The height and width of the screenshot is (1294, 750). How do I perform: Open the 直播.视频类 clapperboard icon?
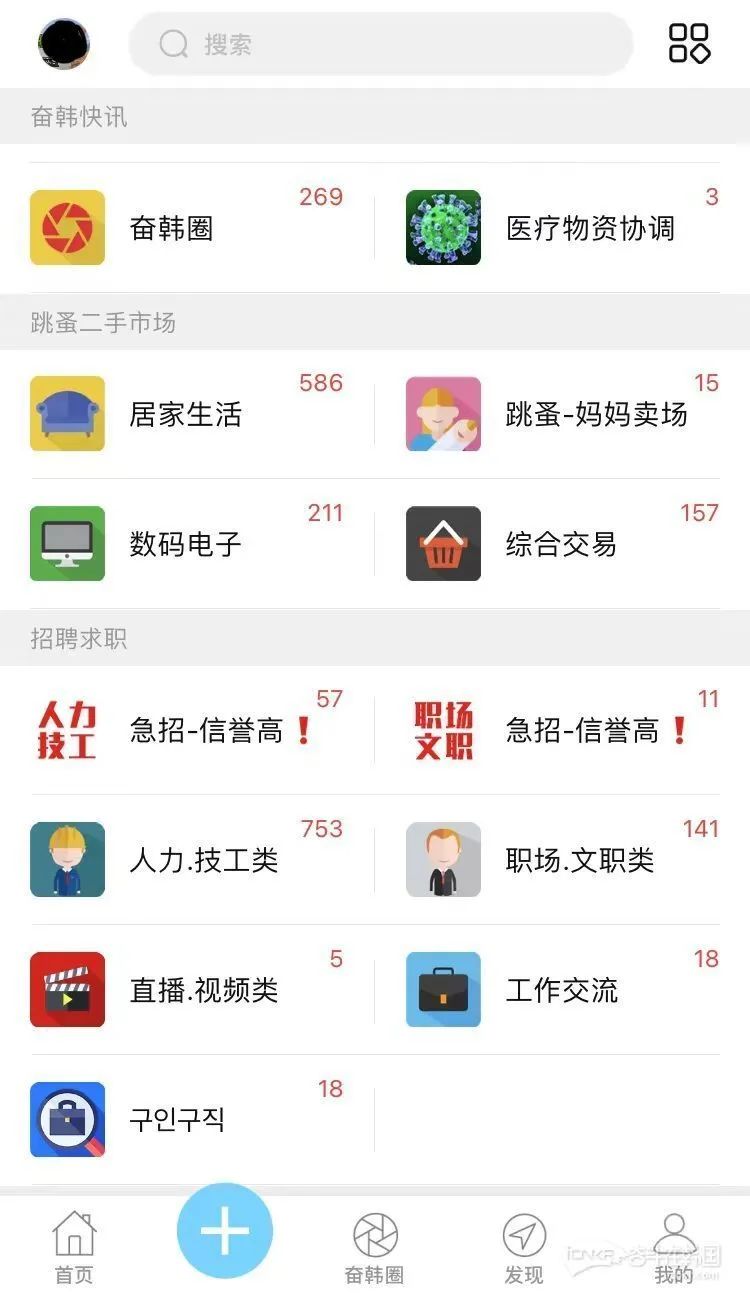click(67, 989)
